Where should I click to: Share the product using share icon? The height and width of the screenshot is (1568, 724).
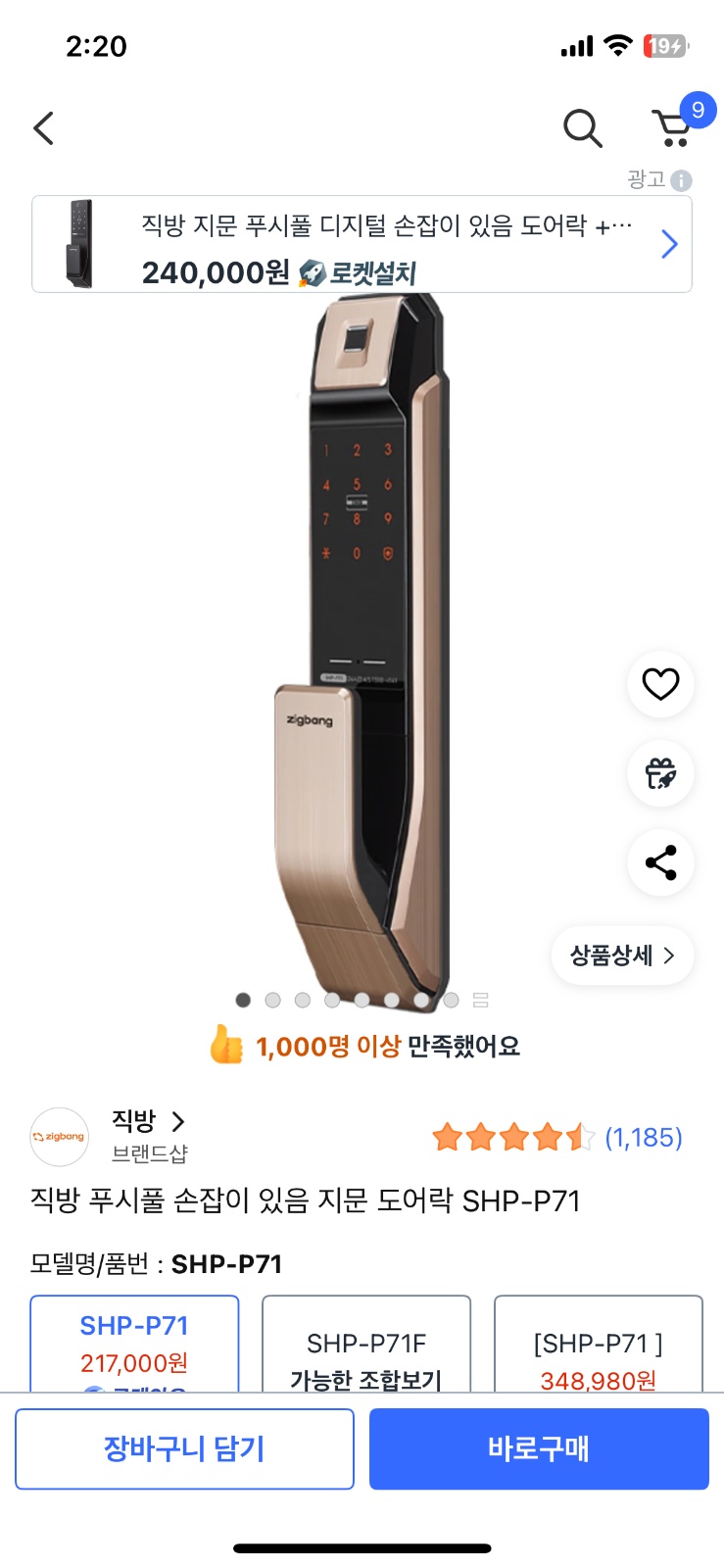(x=660, y=862)
